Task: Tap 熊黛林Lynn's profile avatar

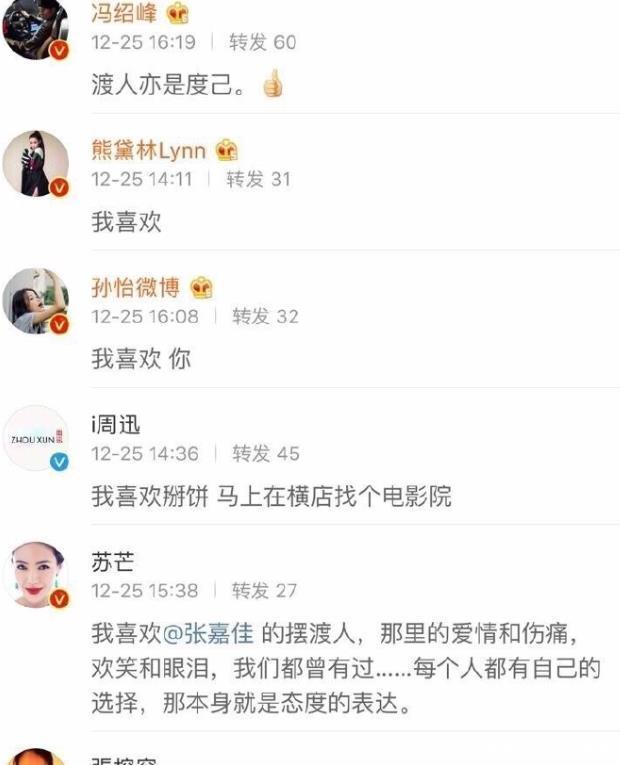Action: click(36, 162)
